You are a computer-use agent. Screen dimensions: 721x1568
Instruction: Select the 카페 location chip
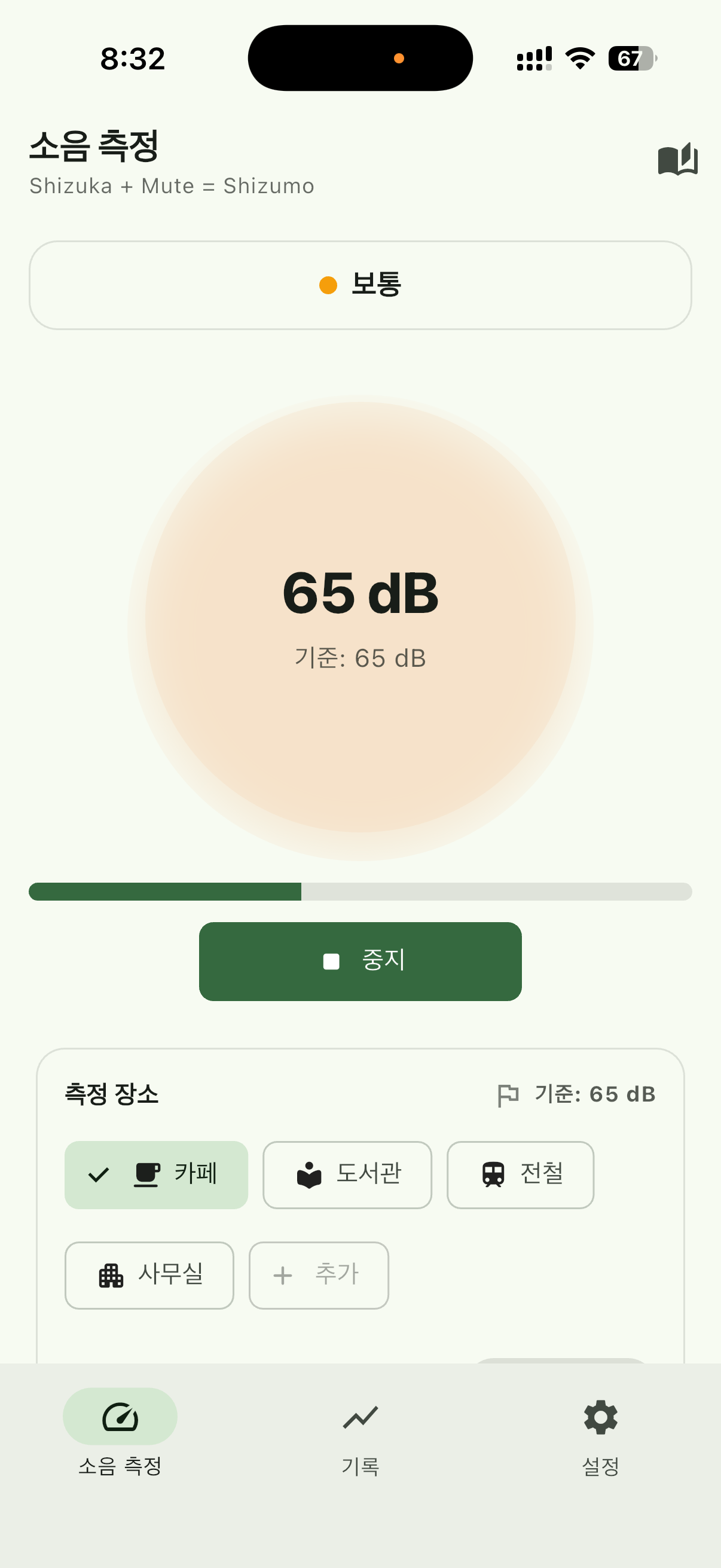tap(157, 1174)
